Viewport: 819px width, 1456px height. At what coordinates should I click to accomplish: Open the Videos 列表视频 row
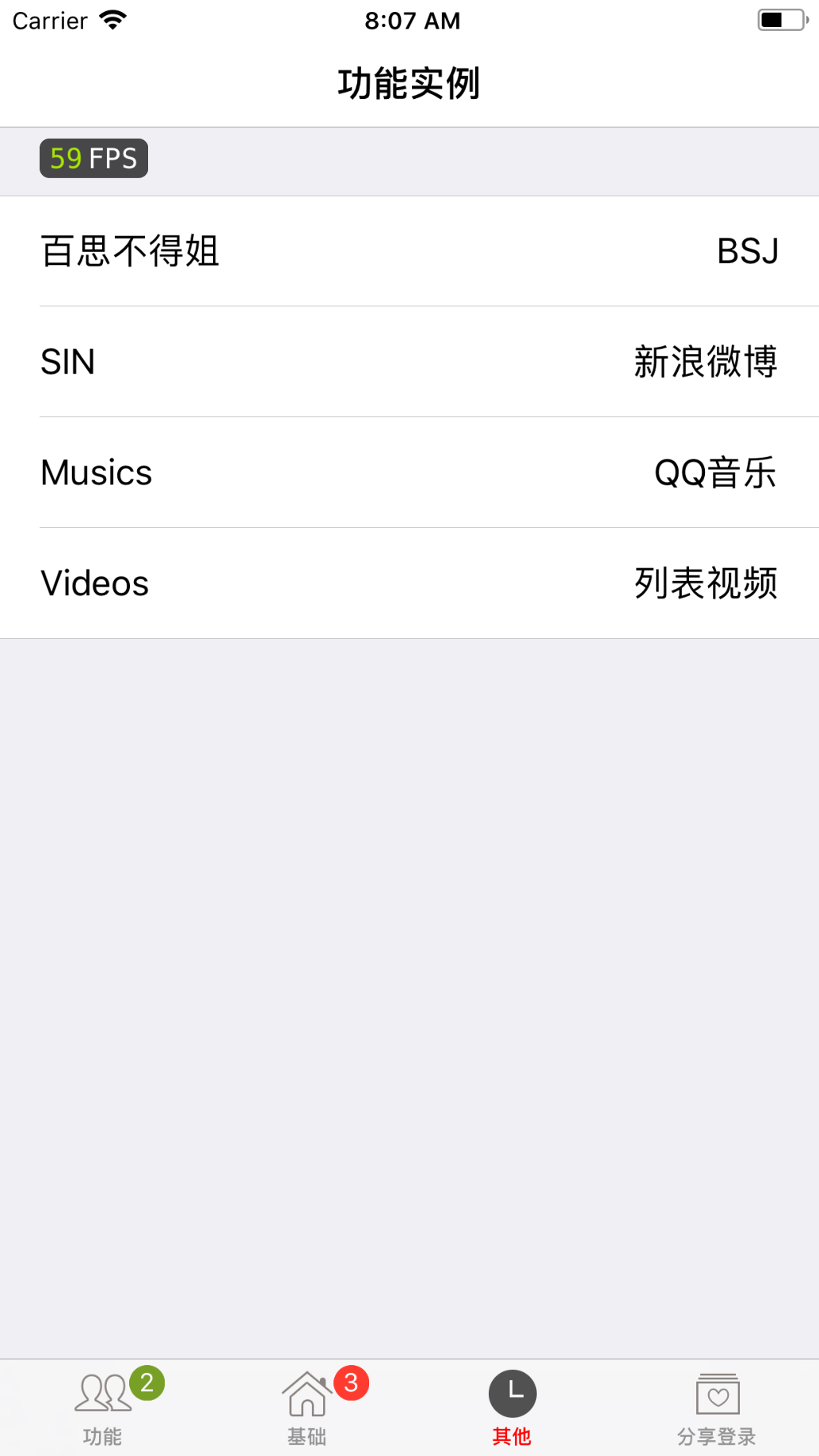[x=409, y=584]
